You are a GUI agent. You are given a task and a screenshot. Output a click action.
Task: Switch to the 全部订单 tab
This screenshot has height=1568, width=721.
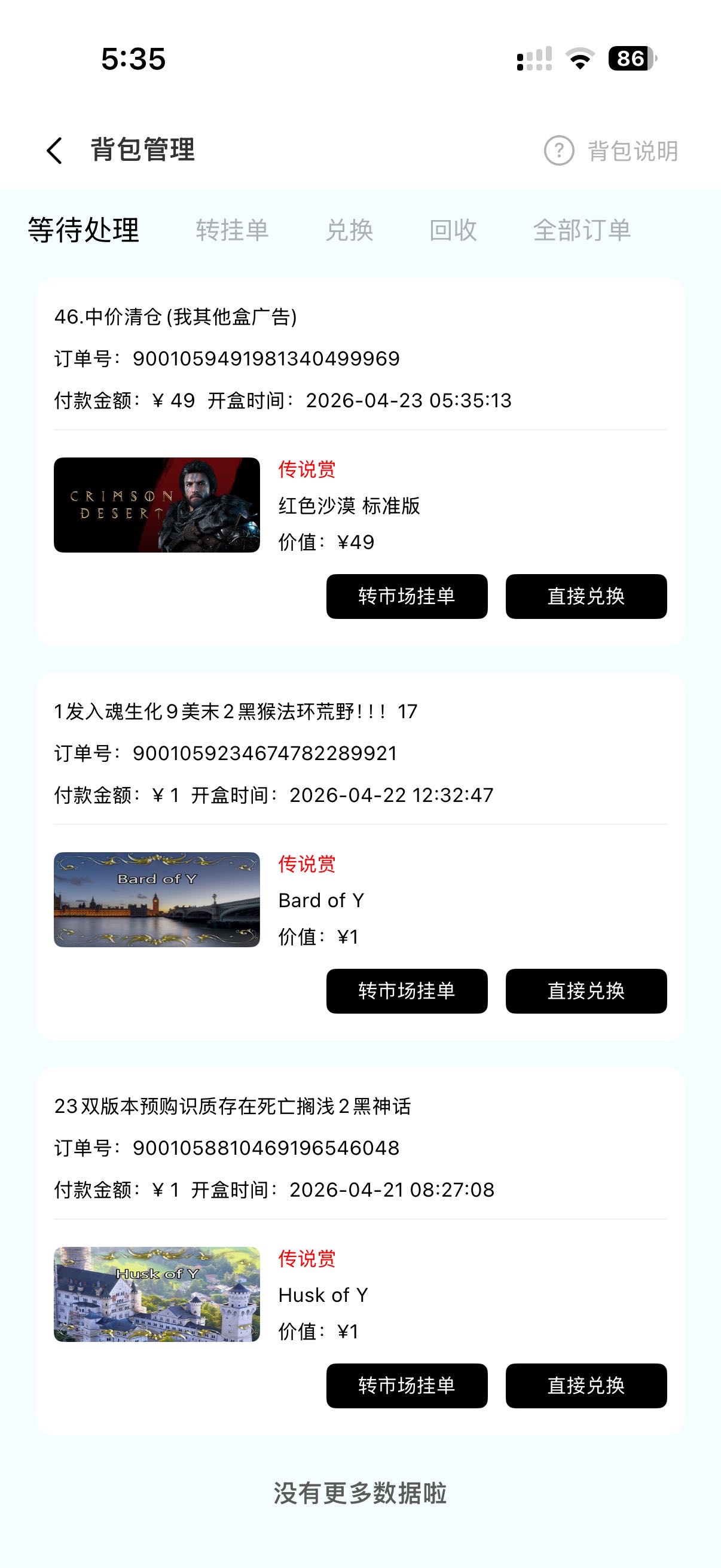(x=582, y=230)
